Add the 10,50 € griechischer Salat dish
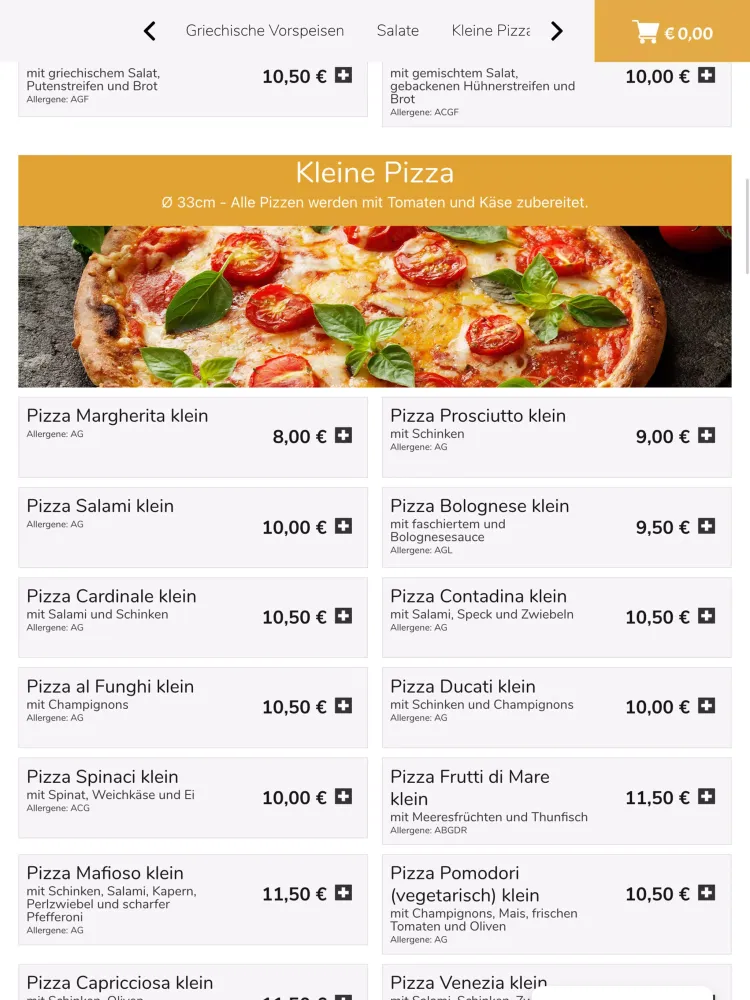750x1000 pixels. pos(343,76)
